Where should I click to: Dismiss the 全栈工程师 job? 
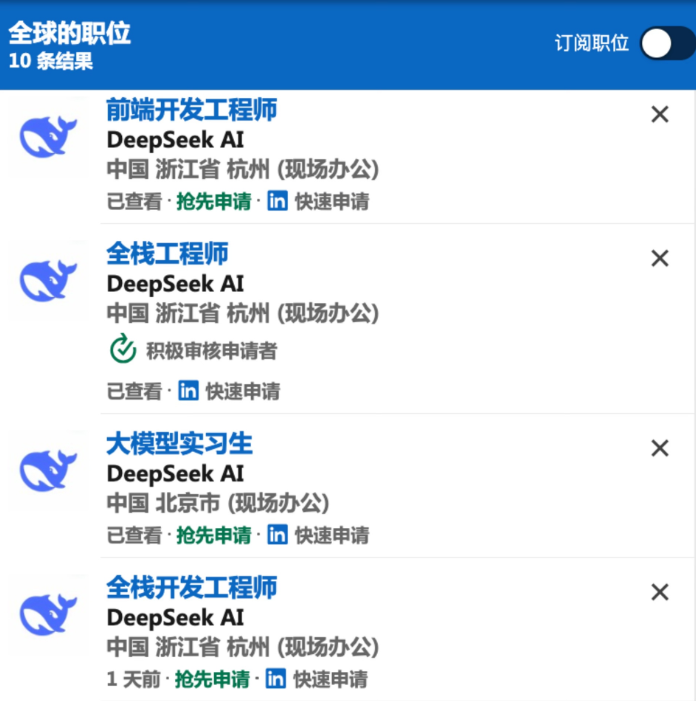click(660, 259)
